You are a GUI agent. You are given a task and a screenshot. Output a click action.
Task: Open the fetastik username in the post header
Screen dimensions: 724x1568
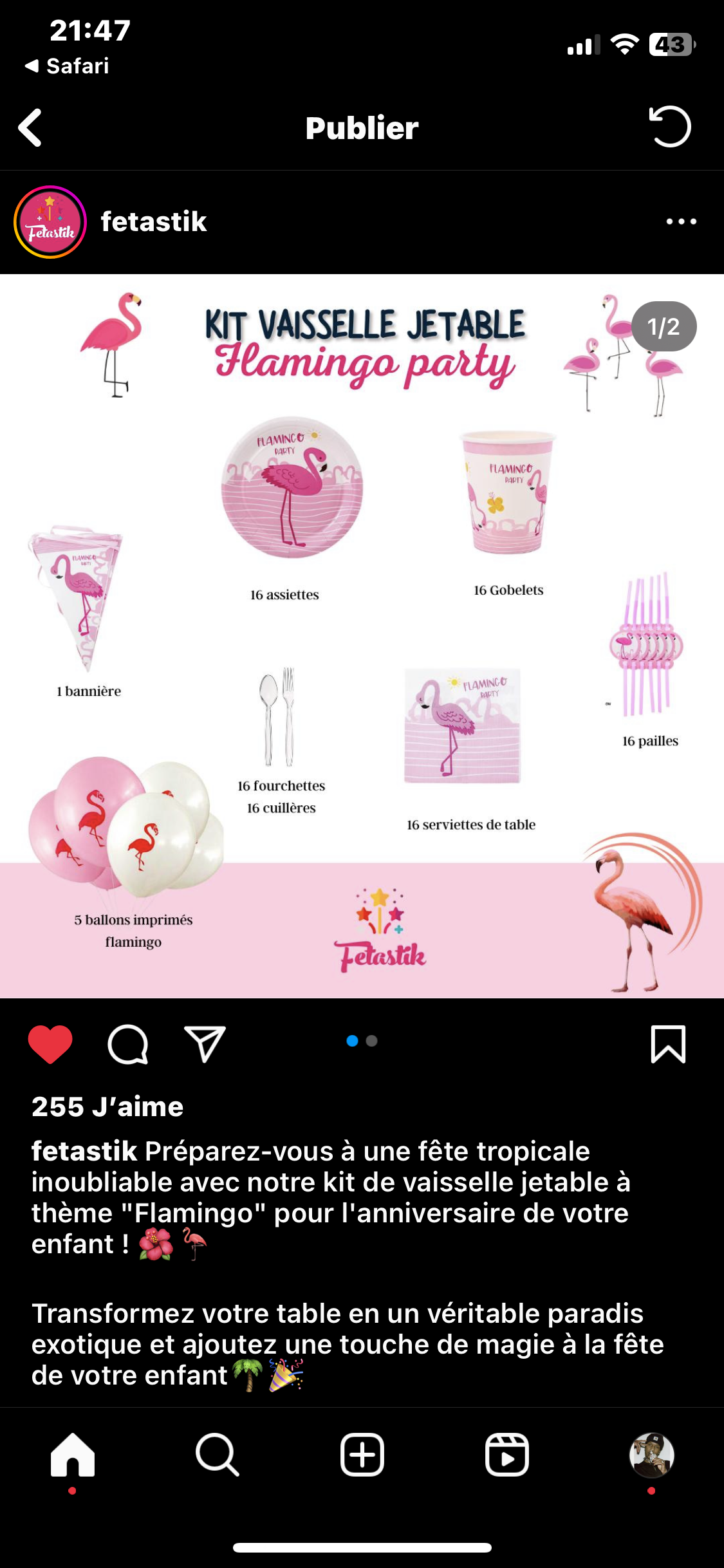point(153,222)
